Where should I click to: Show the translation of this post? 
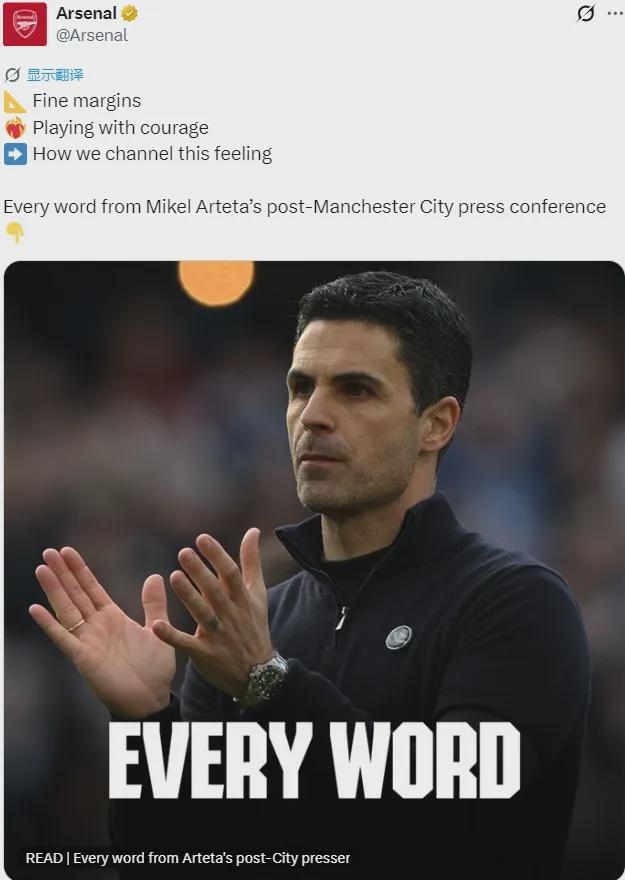coord(55,74)
